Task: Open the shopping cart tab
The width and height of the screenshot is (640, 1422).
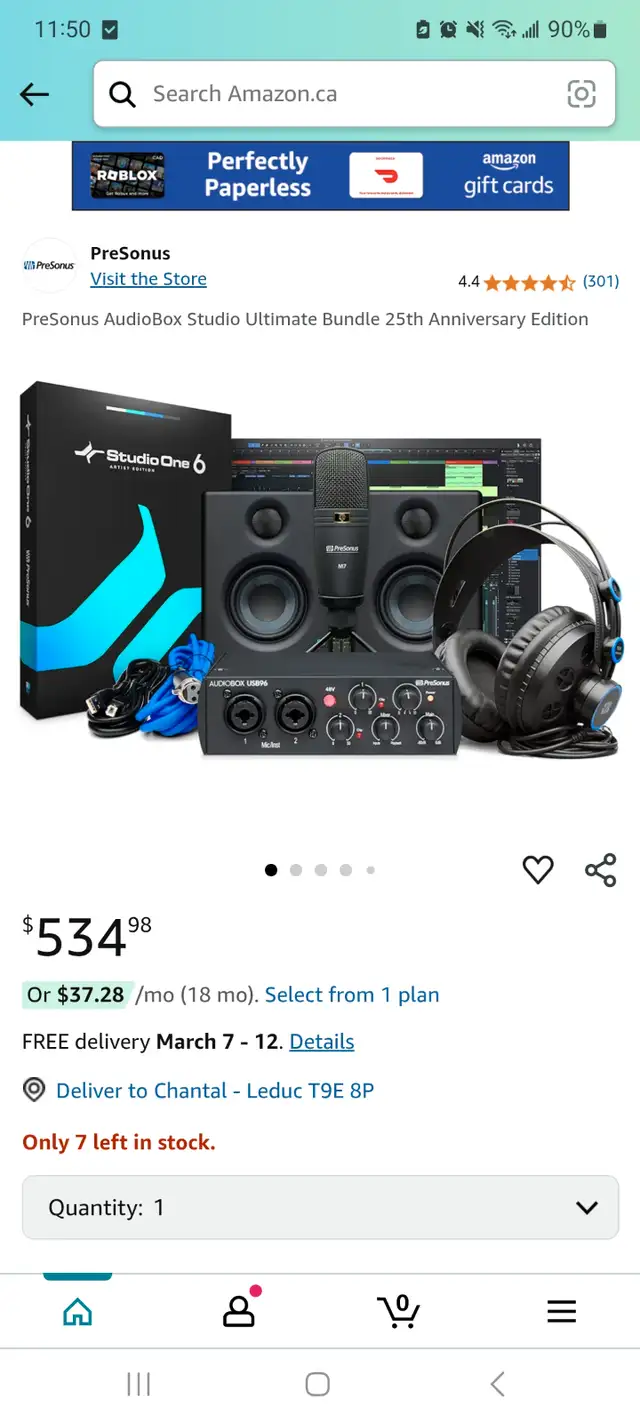Action: (398, 1311)
